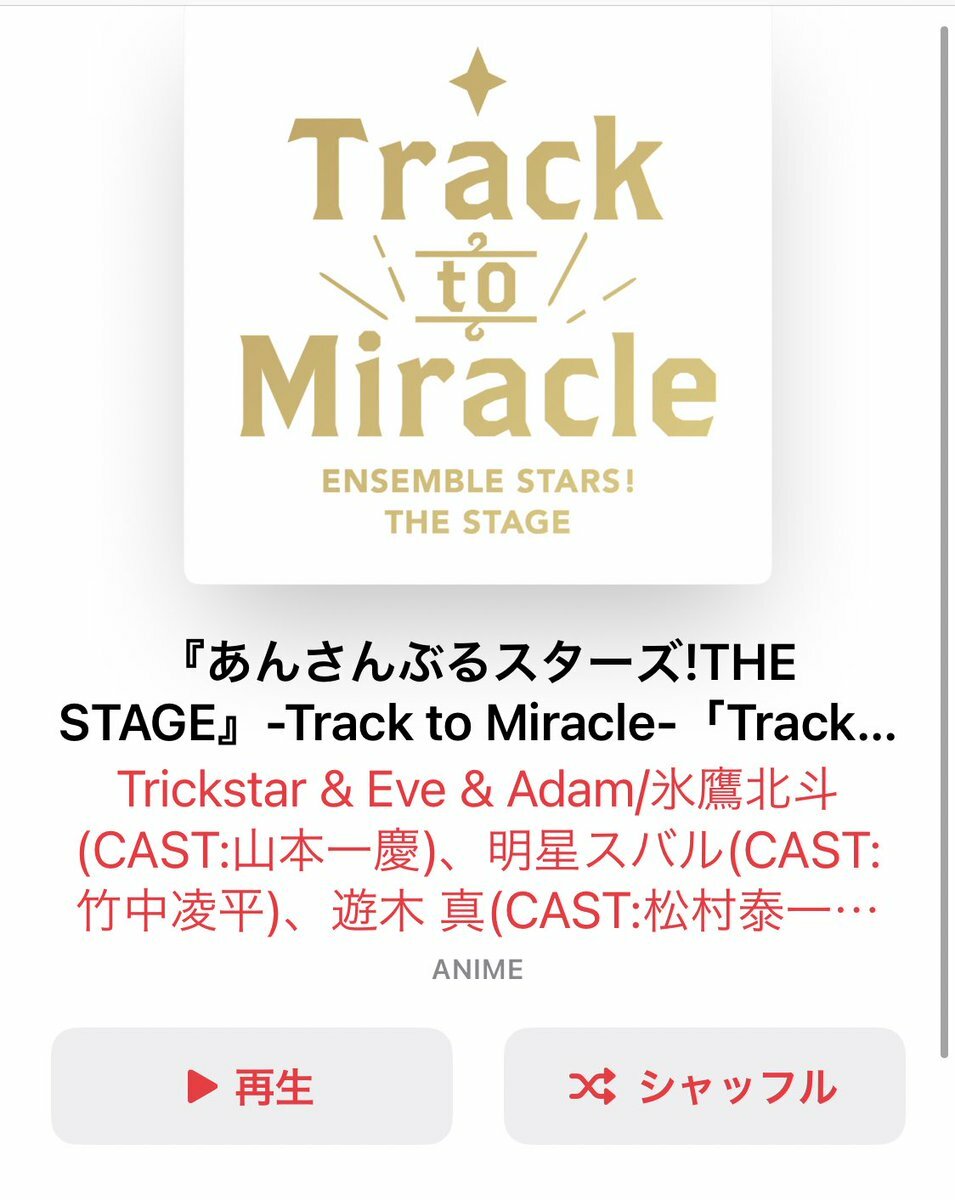
Task: Tap the シャッフル shuffle button
Action: pos(704,1086)
